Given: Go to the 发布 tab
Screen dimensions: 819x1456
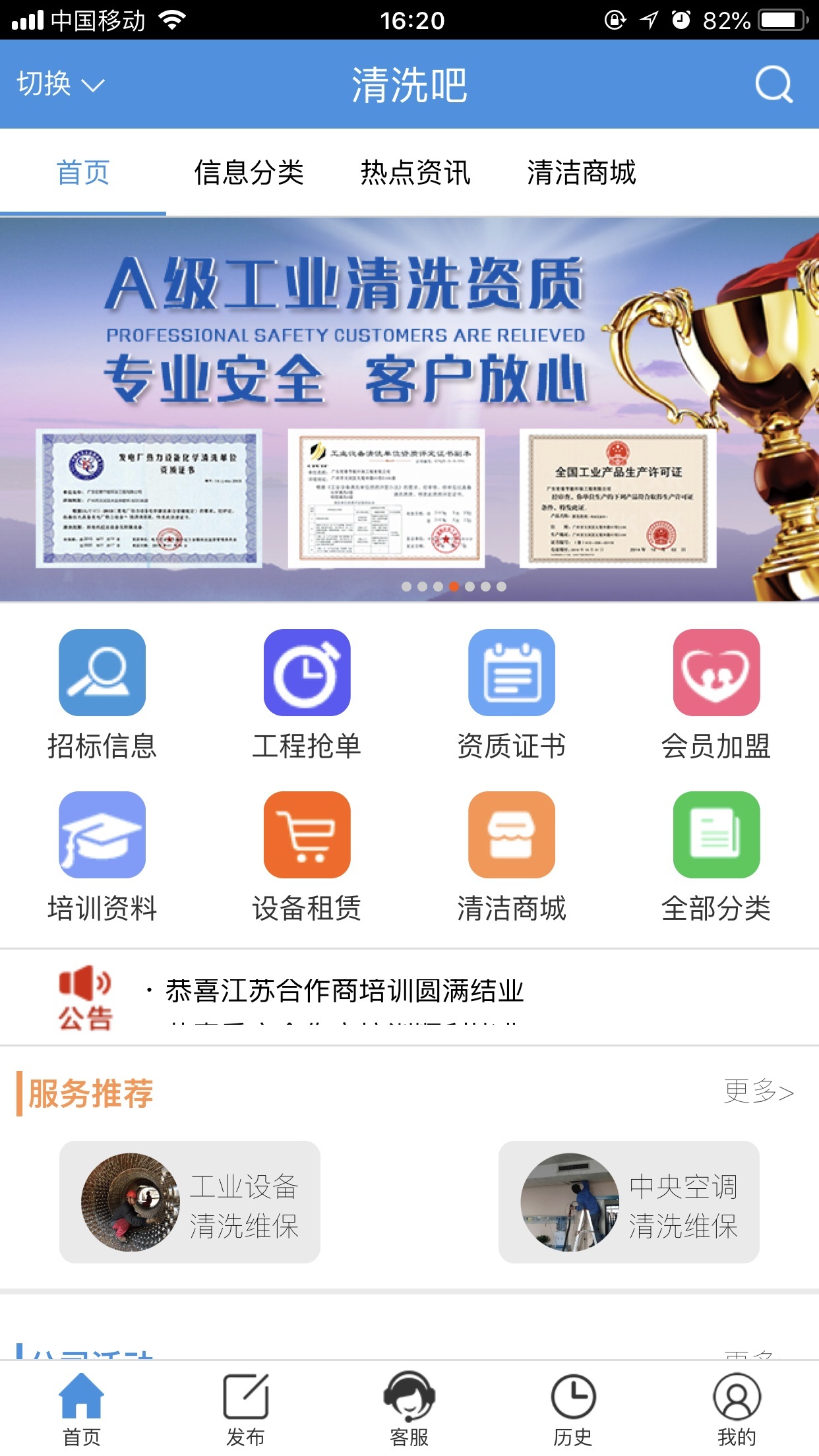Looking at the screenshot, I should pyautogui.click(x=245, y=1409).
